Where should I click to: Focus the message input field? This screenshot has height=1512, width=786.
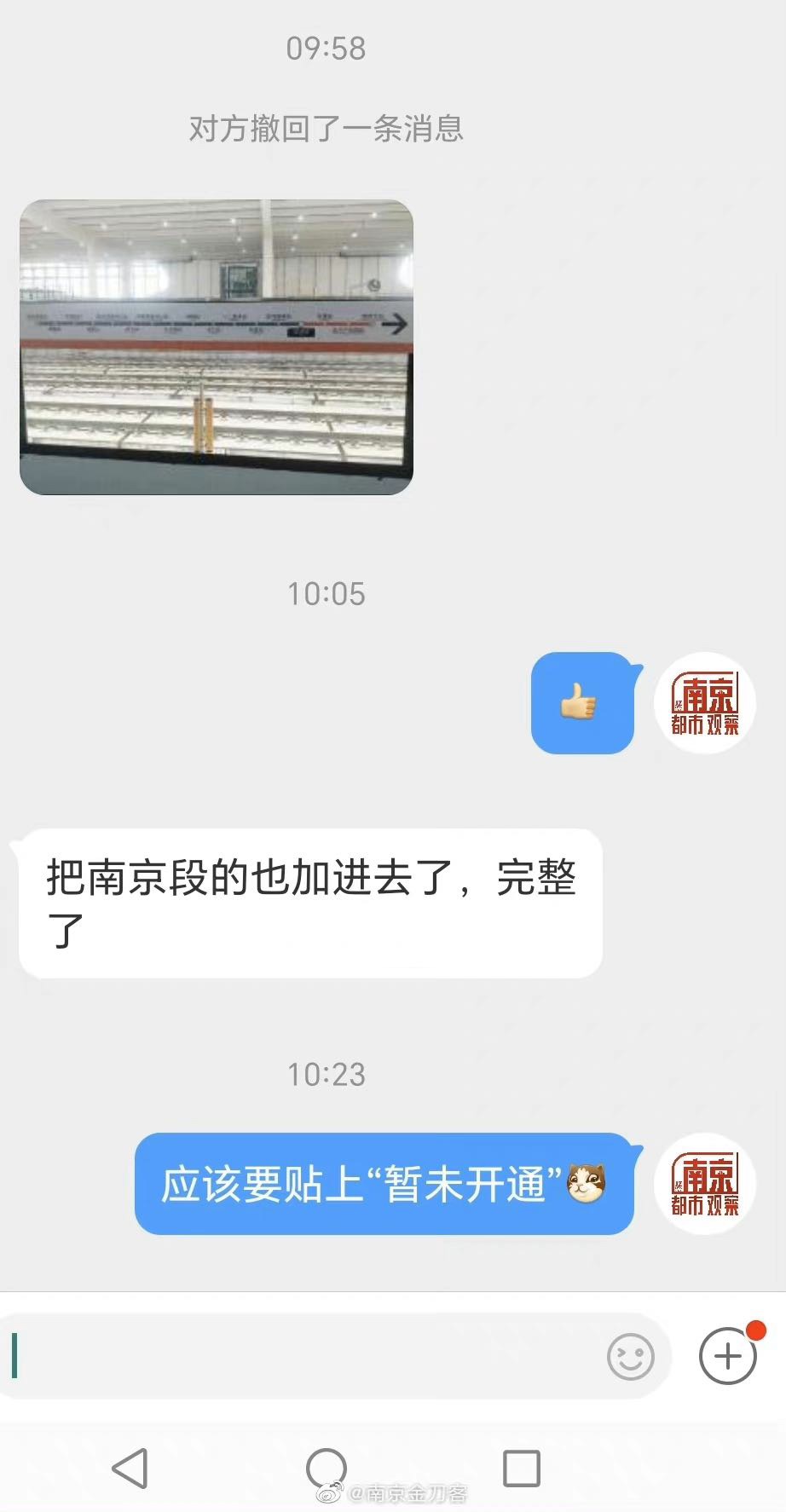(298, 1356)
